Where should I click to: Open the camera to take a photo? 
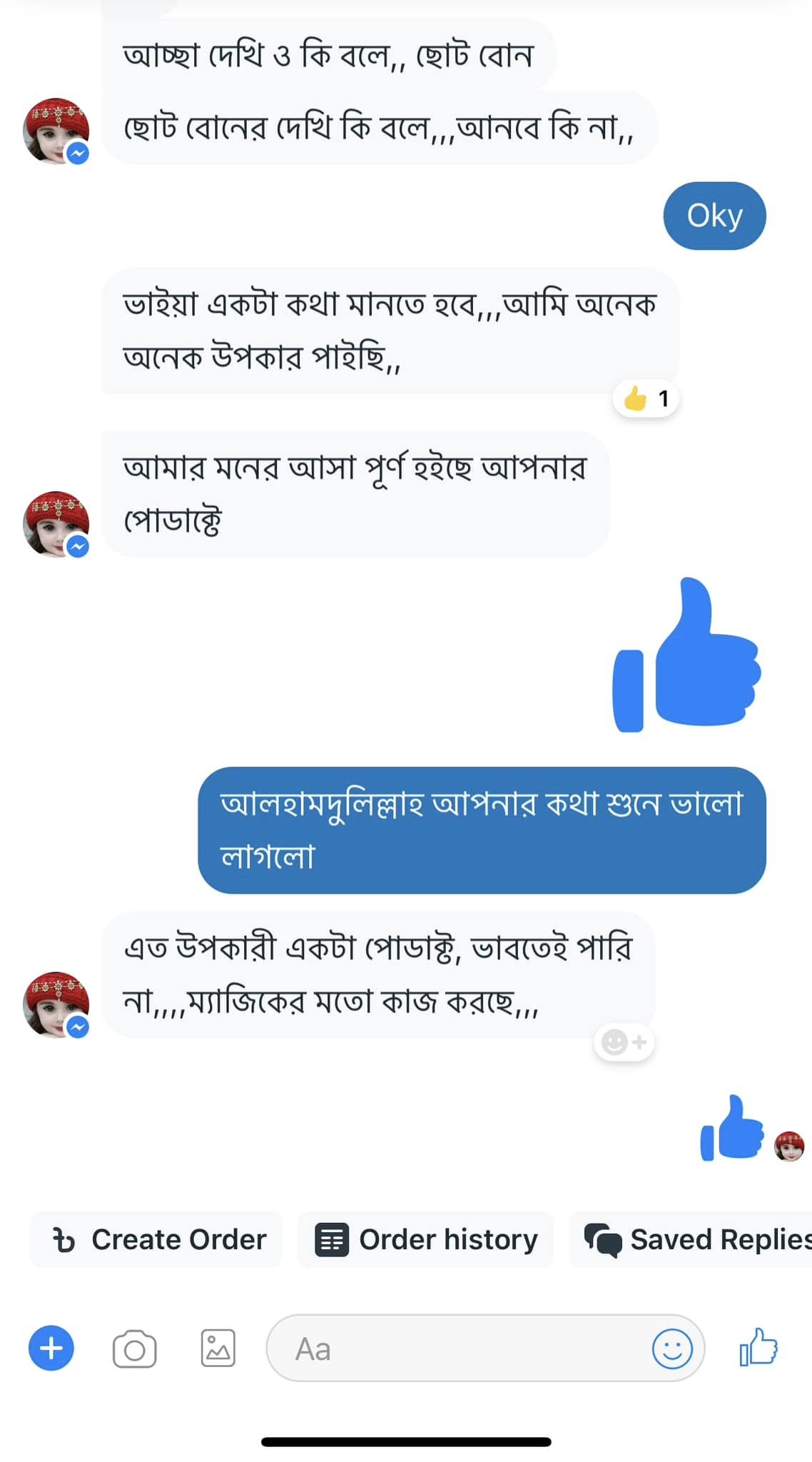(x=134, y=1348)
